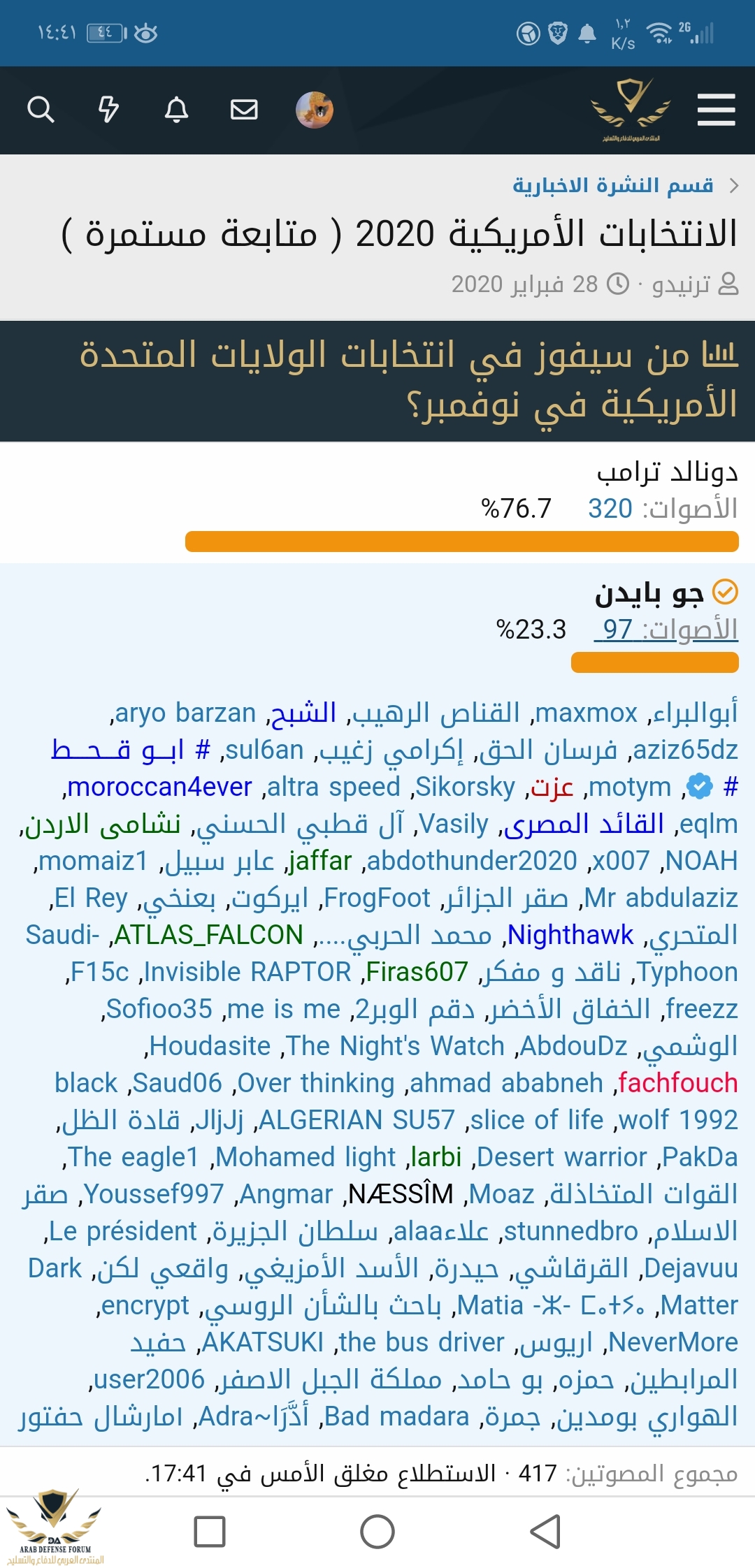Viewport: 755px width, 1568px height.
Task: Go to قسم النشرة الاخبارية breadcrumb
Action: (x=613, y=185)
